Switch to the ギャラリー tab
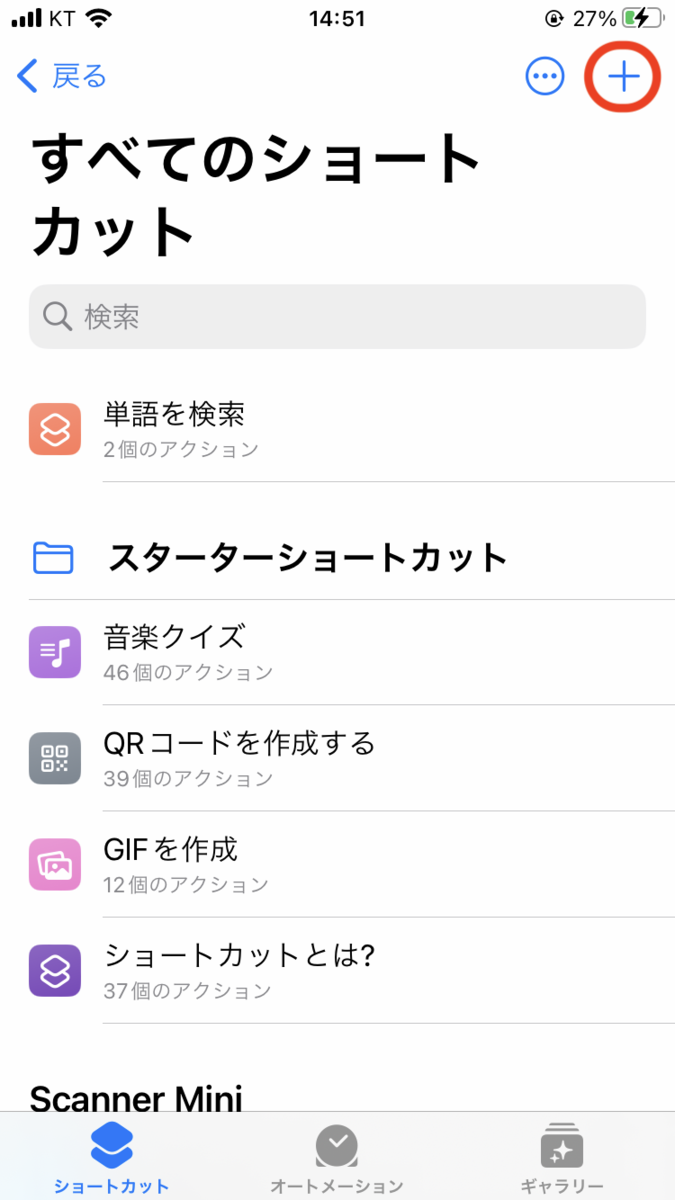 [x=561, y=1158]
